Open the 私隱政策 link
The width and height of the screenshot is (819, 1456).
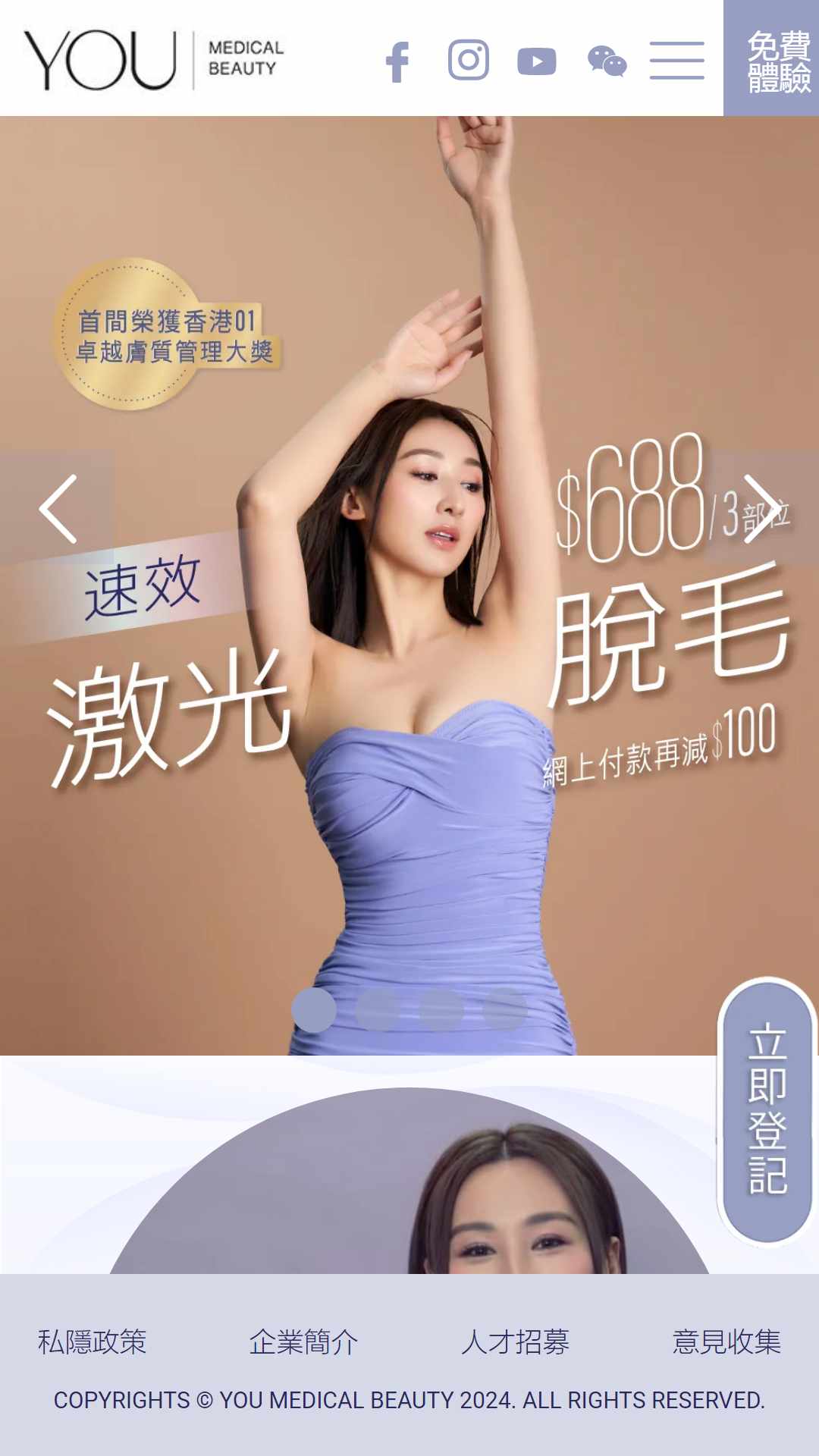tap(92, 1341)
